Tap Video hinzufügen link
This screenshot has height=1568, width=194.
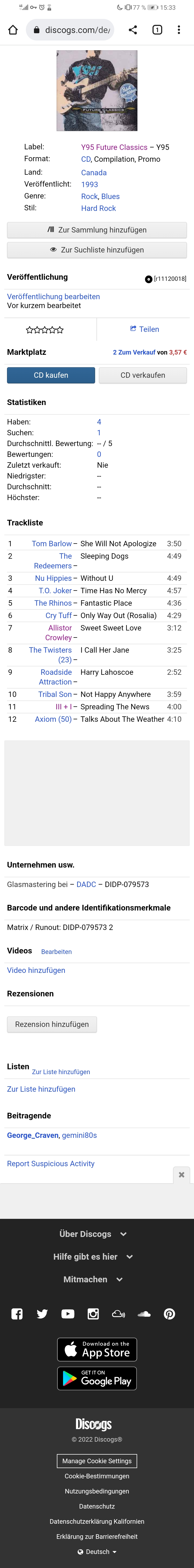[x=36, y=970]
